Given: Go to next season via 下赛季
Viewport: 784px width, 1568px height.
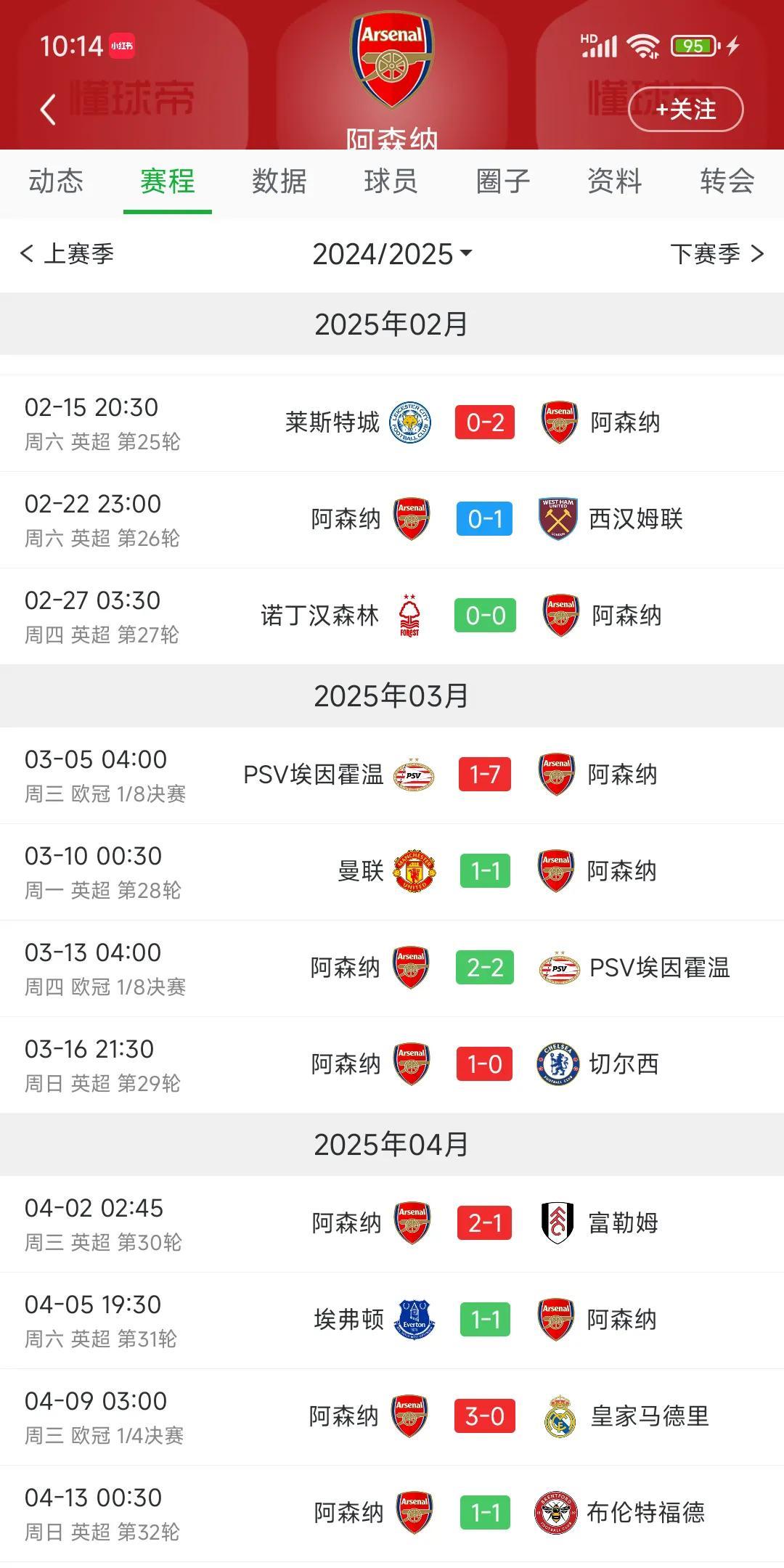Looking at the screenshot, I should click(717, 254).
